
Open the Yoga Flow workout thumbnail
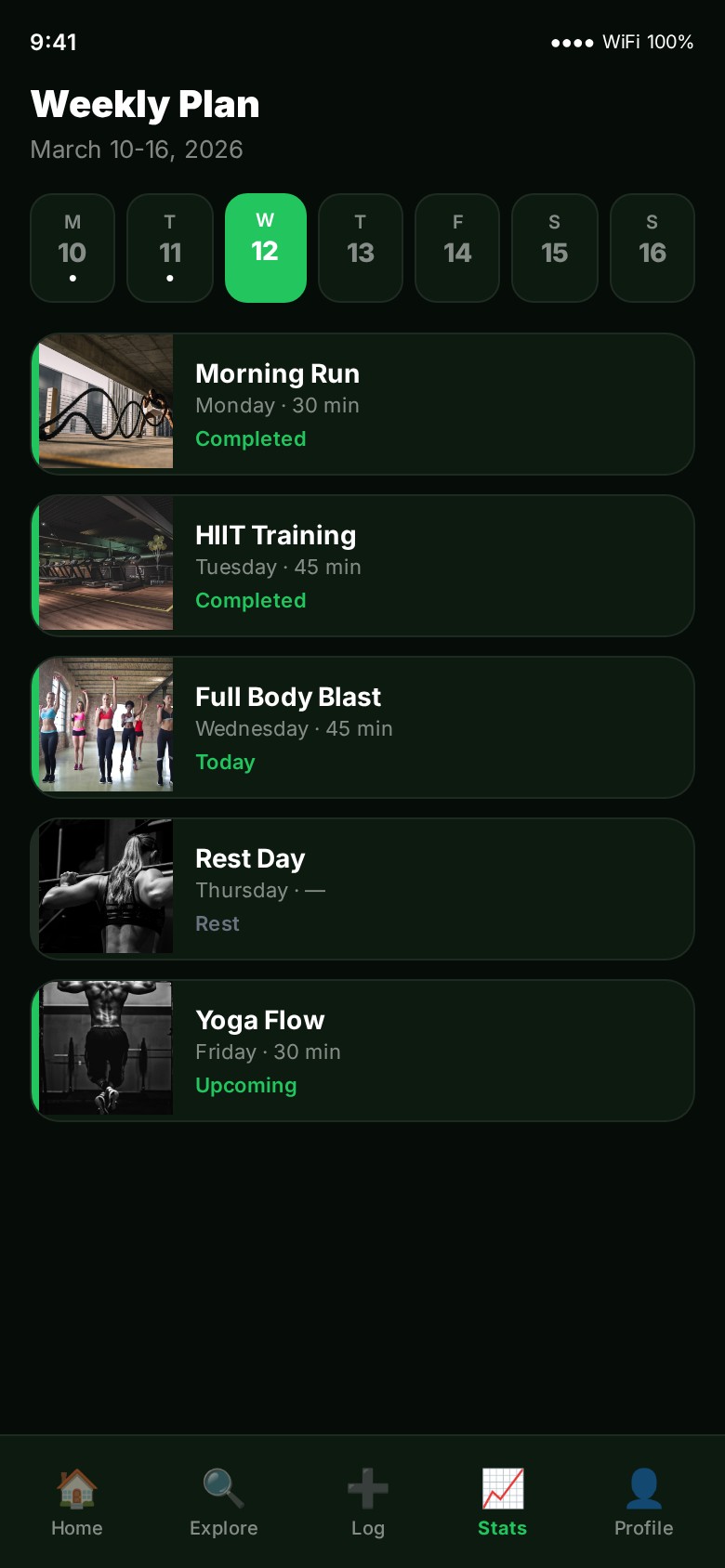[105, 1048]
